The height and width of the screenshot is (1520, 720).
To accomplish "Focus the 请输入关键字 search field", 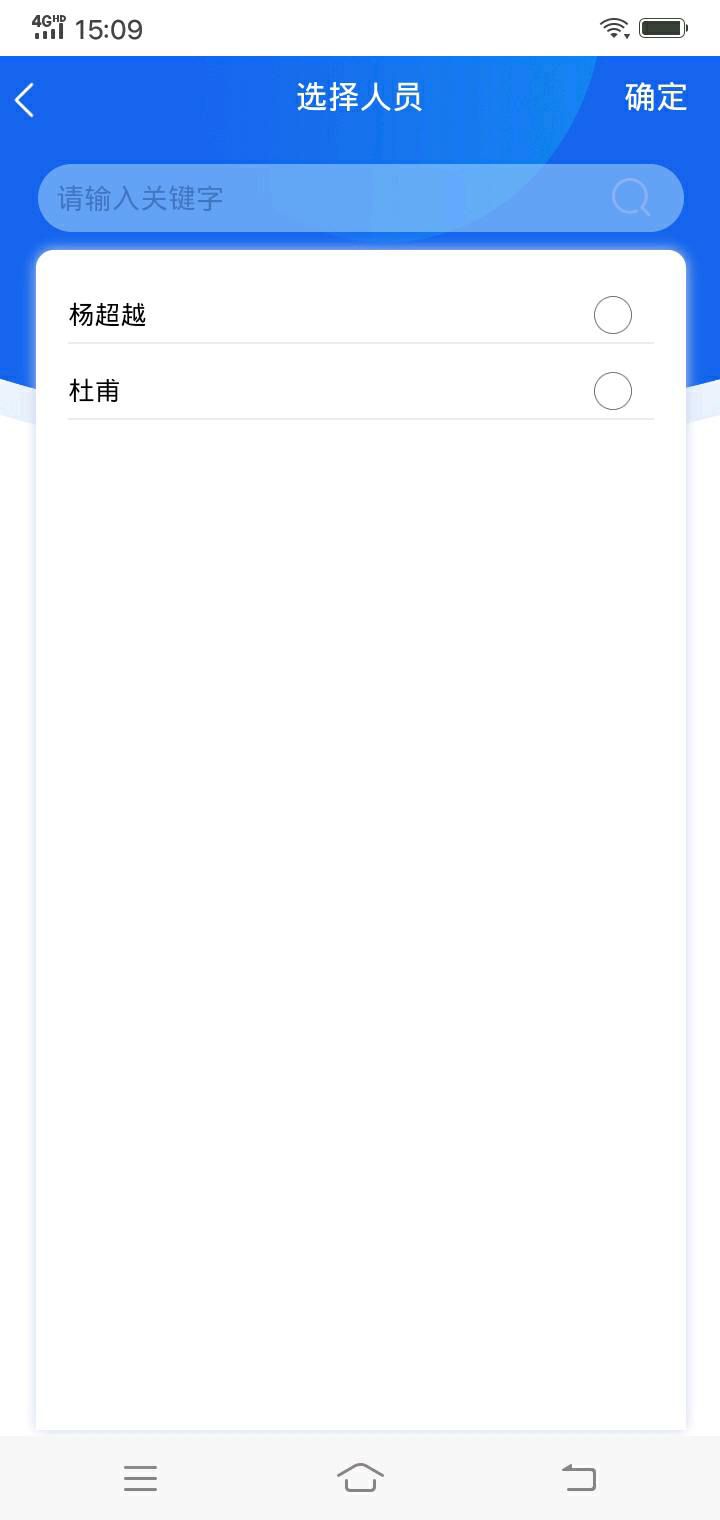I will click(361, 198).
